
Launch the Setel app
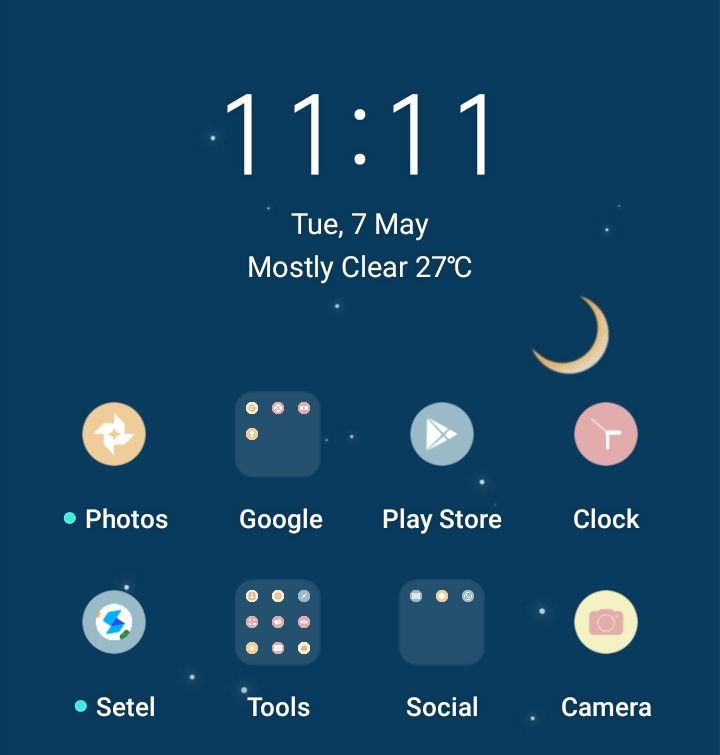114,622
